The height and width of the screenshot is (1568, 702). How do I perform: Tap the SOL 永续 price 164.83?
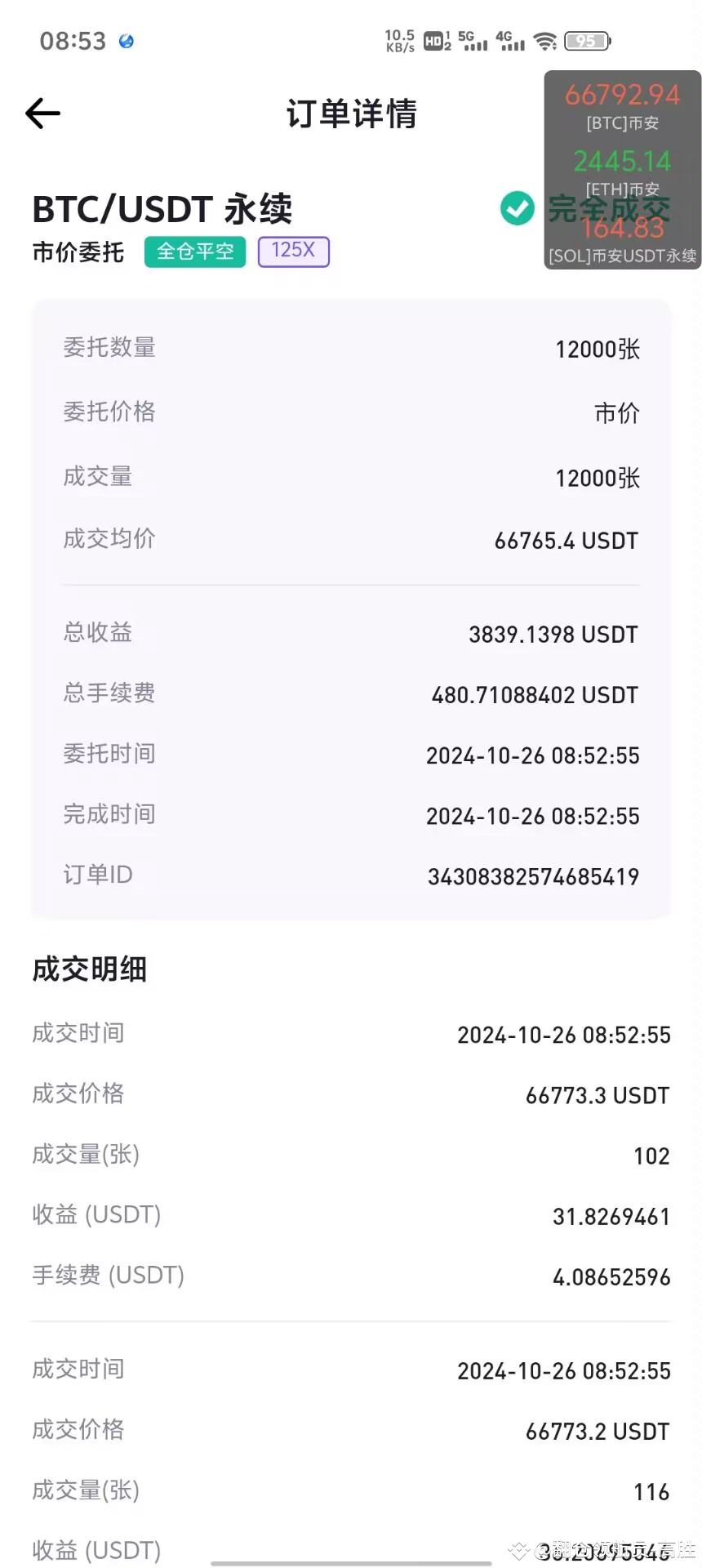click(x=623, y=229)
